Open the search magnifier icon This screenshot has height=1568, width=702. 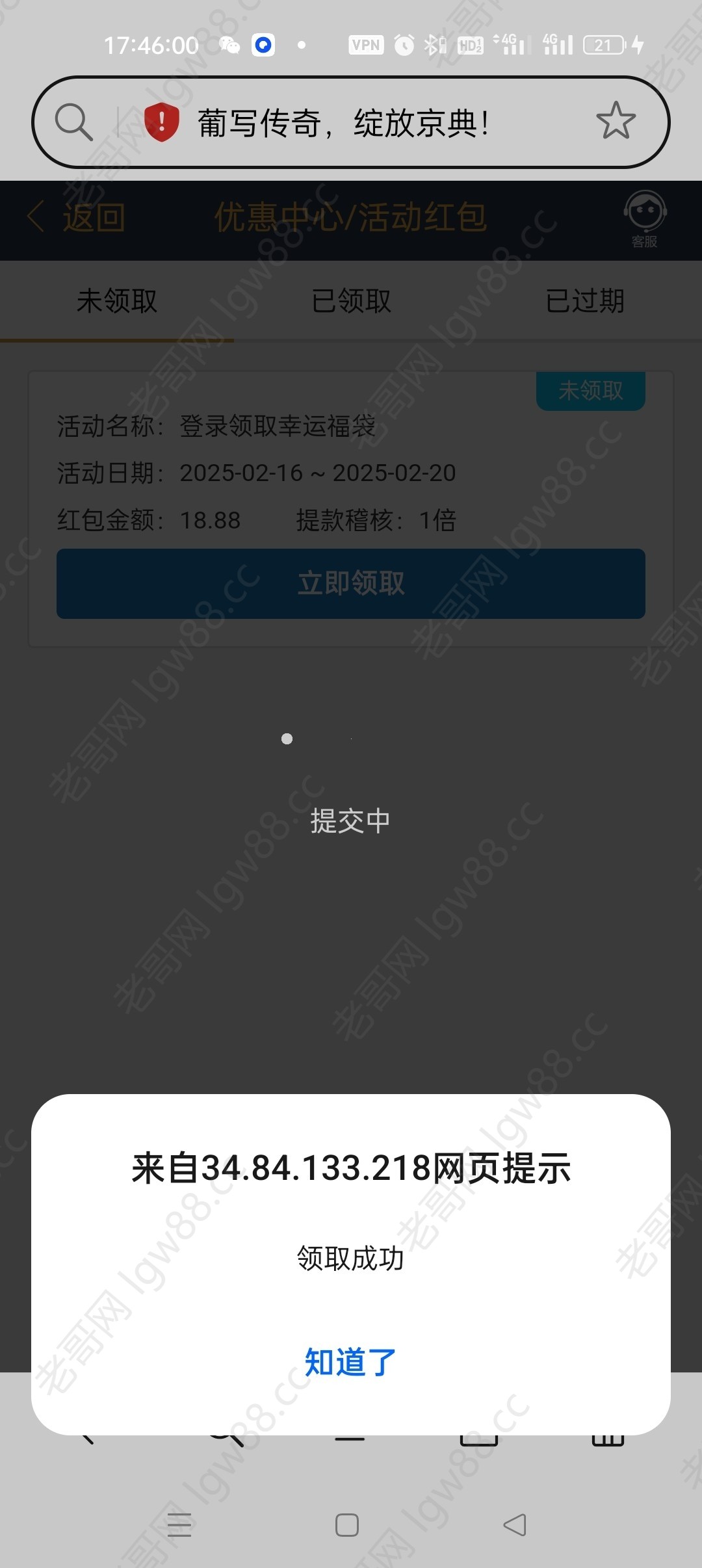(x=73, y=122)
